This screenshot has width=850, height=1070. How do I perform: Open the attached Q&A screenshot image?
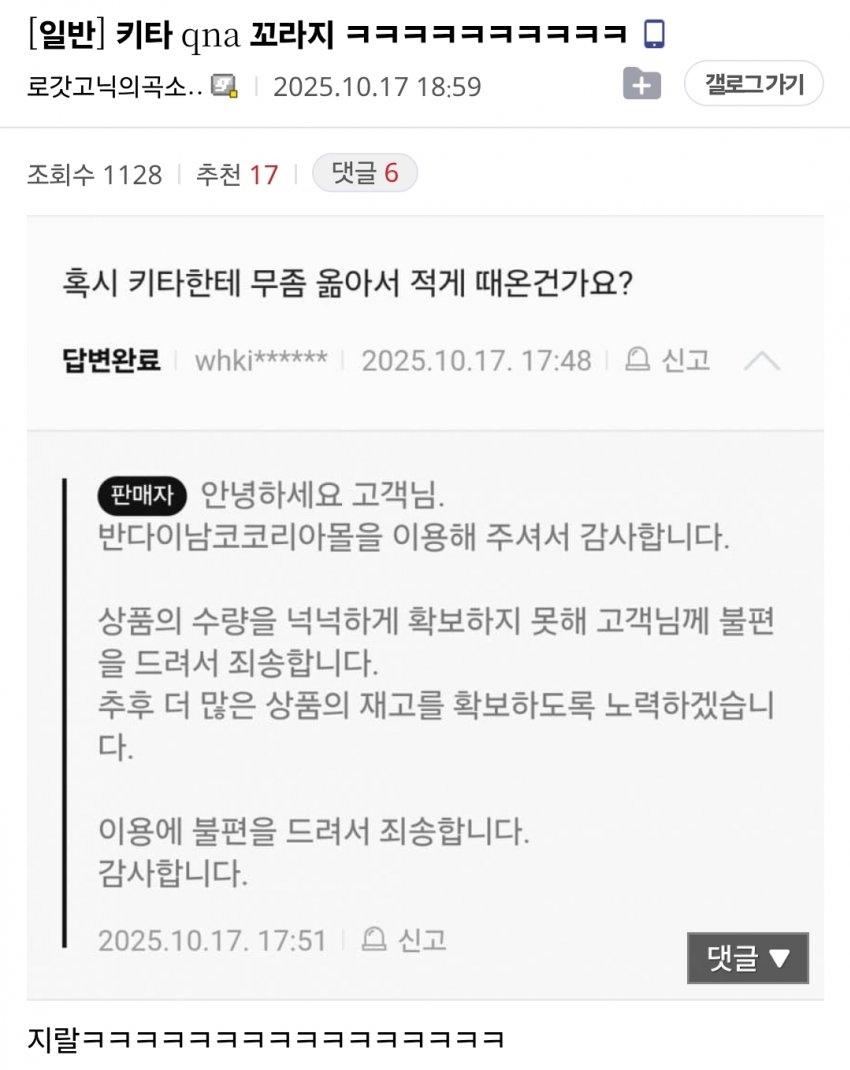click(425, 600)
